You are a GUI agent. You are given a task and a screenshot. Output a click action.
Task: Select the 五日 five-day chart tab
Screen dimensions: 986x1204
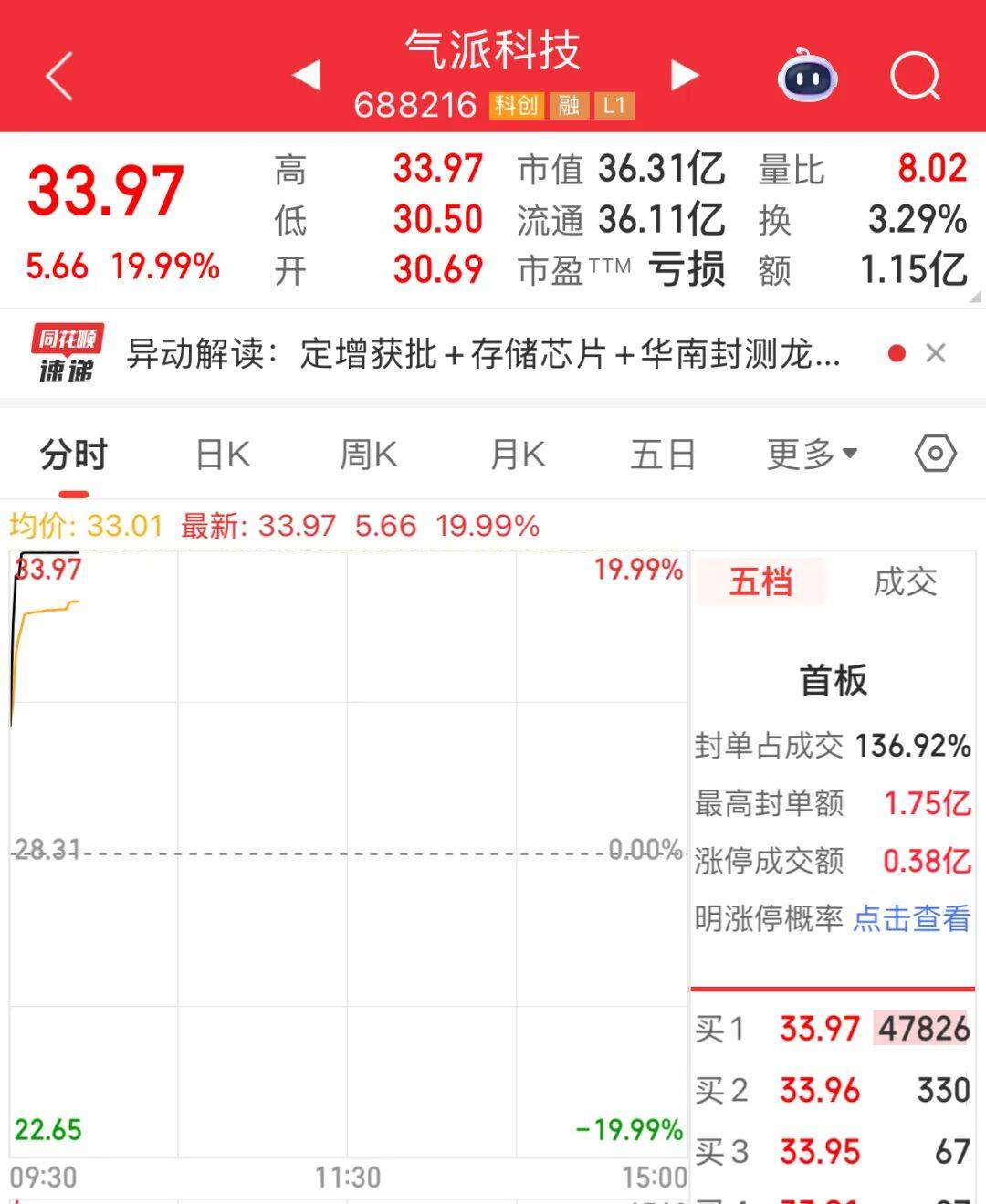(662, 453)
